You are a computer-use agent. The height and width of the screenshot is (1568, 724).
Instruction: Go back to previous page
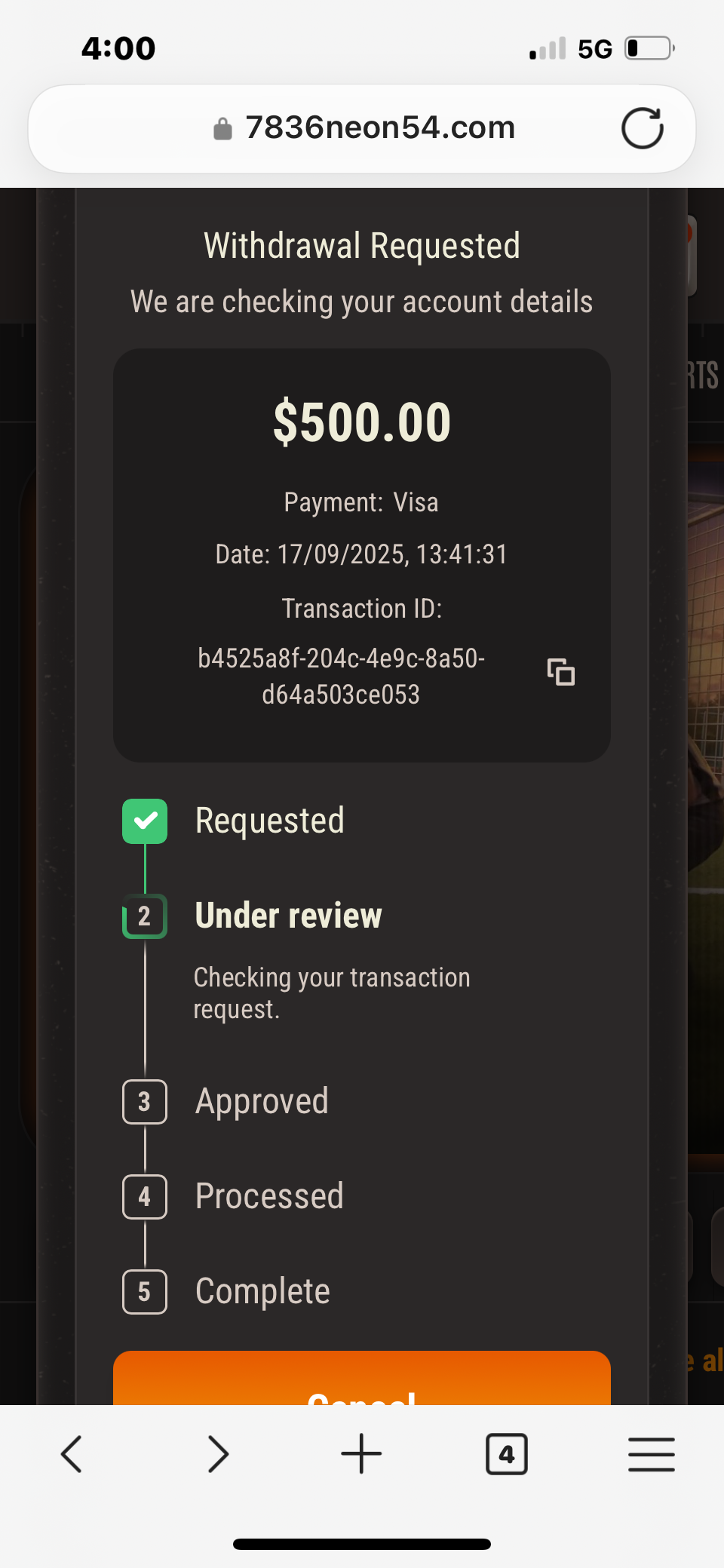[72, 1453]
